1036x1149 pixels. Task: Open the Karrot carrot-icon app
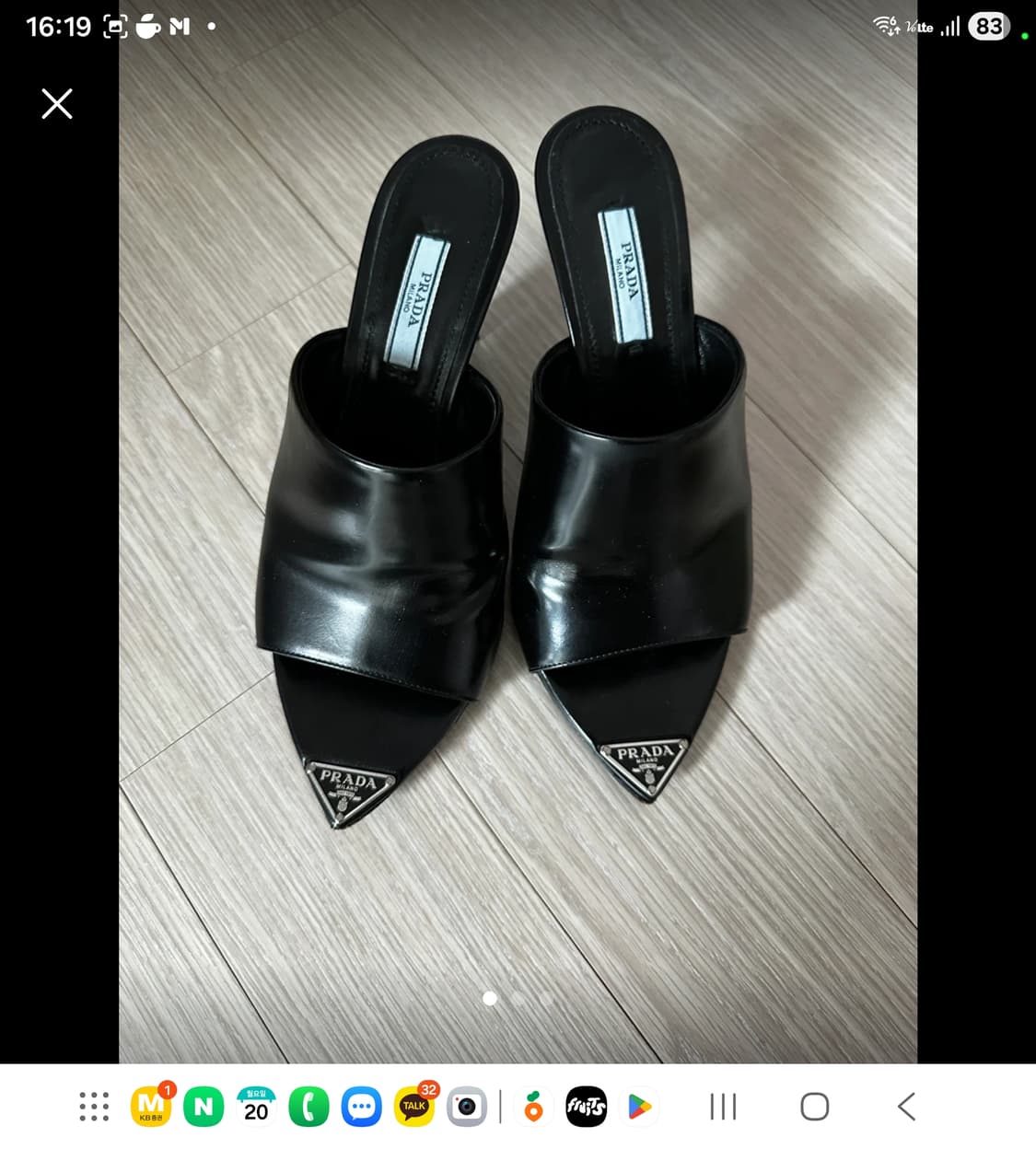[534, 1107]
